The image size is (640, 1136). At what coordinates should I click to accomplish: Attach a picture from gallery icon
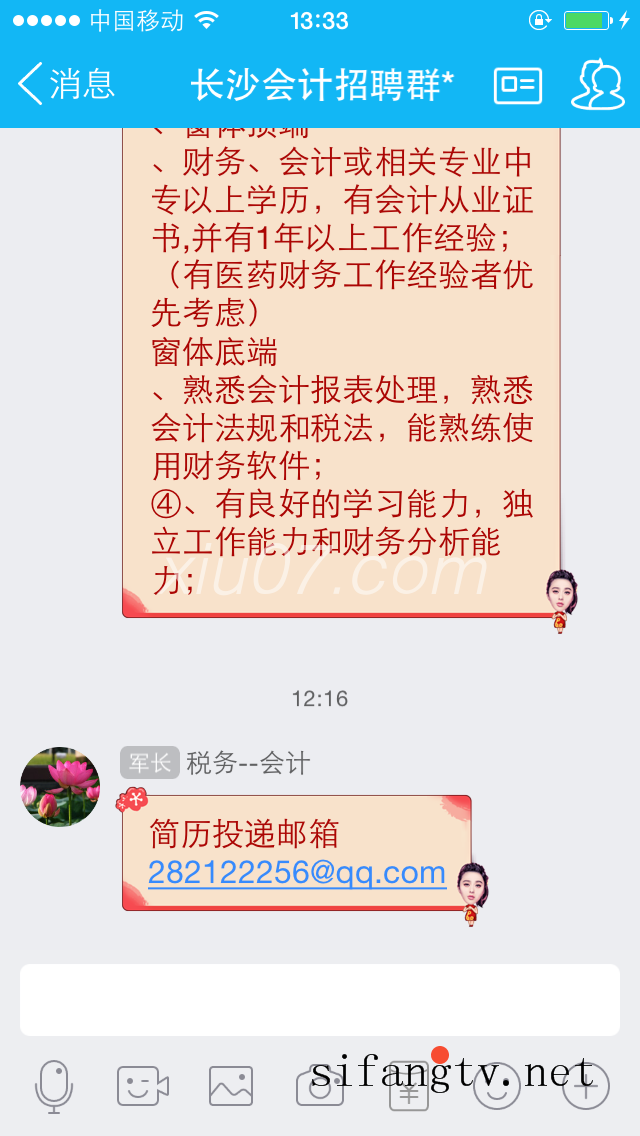click(231, 1086)
